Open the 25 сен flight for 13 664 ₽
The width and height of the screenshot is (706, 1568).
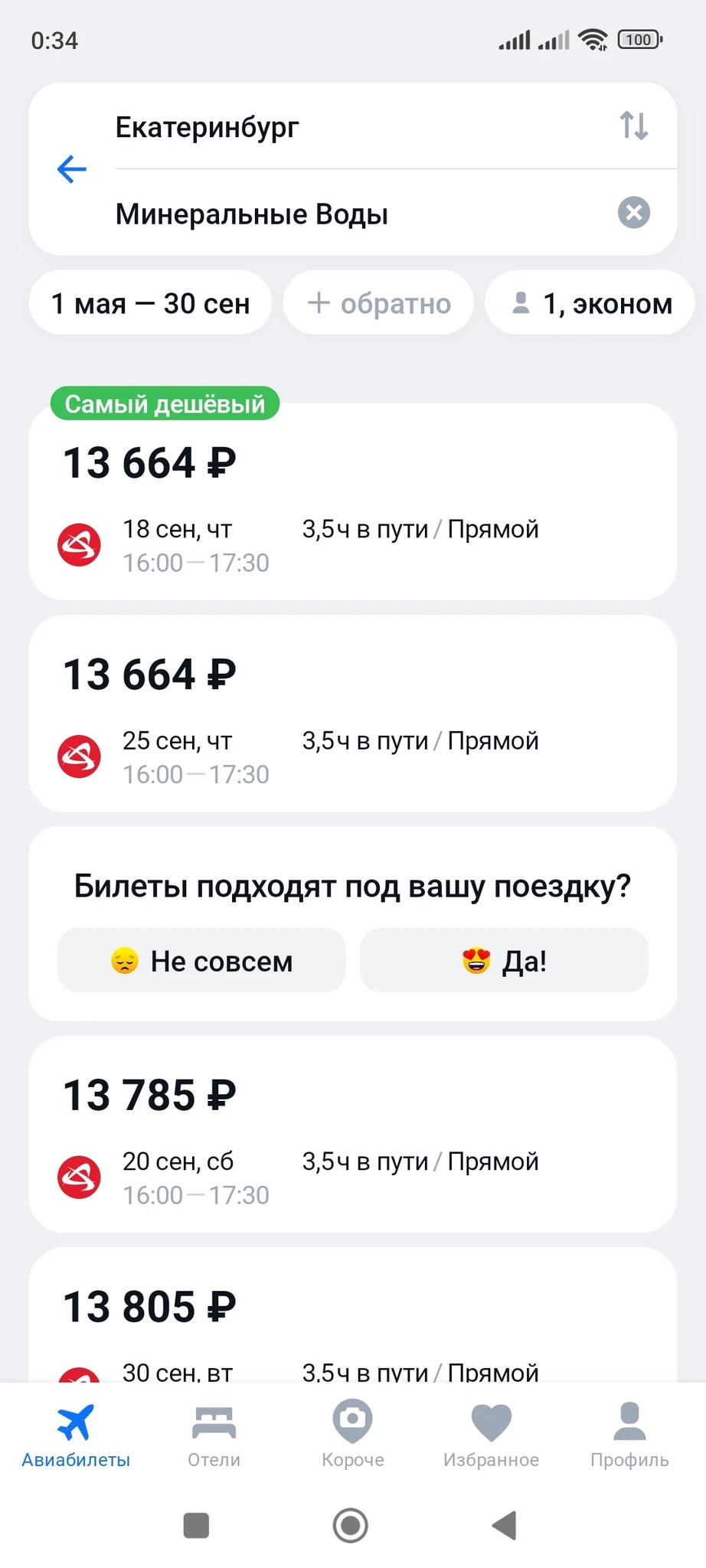click(352, 714)
